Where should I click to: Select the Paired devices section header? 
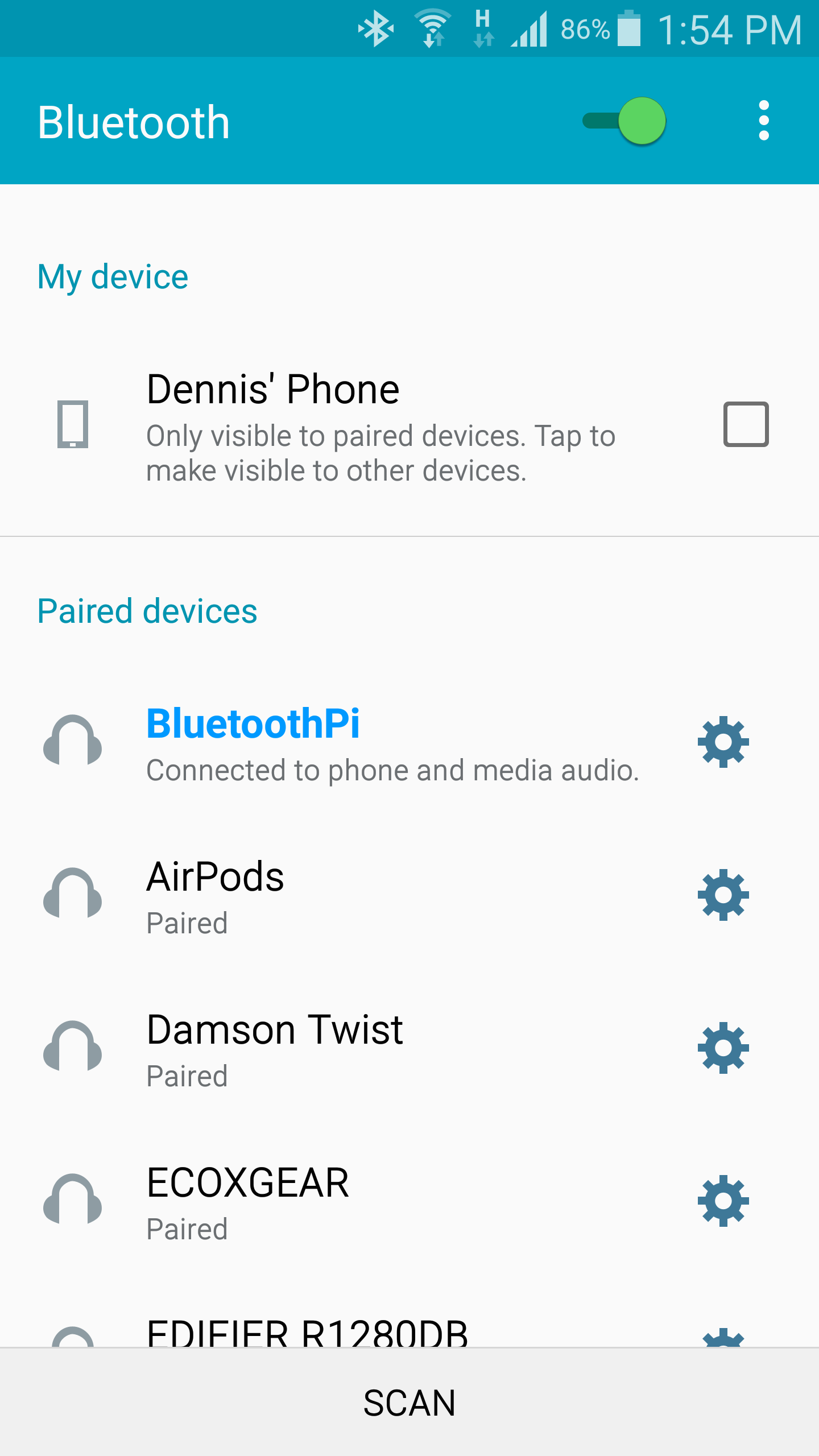[x=148, y=610]
